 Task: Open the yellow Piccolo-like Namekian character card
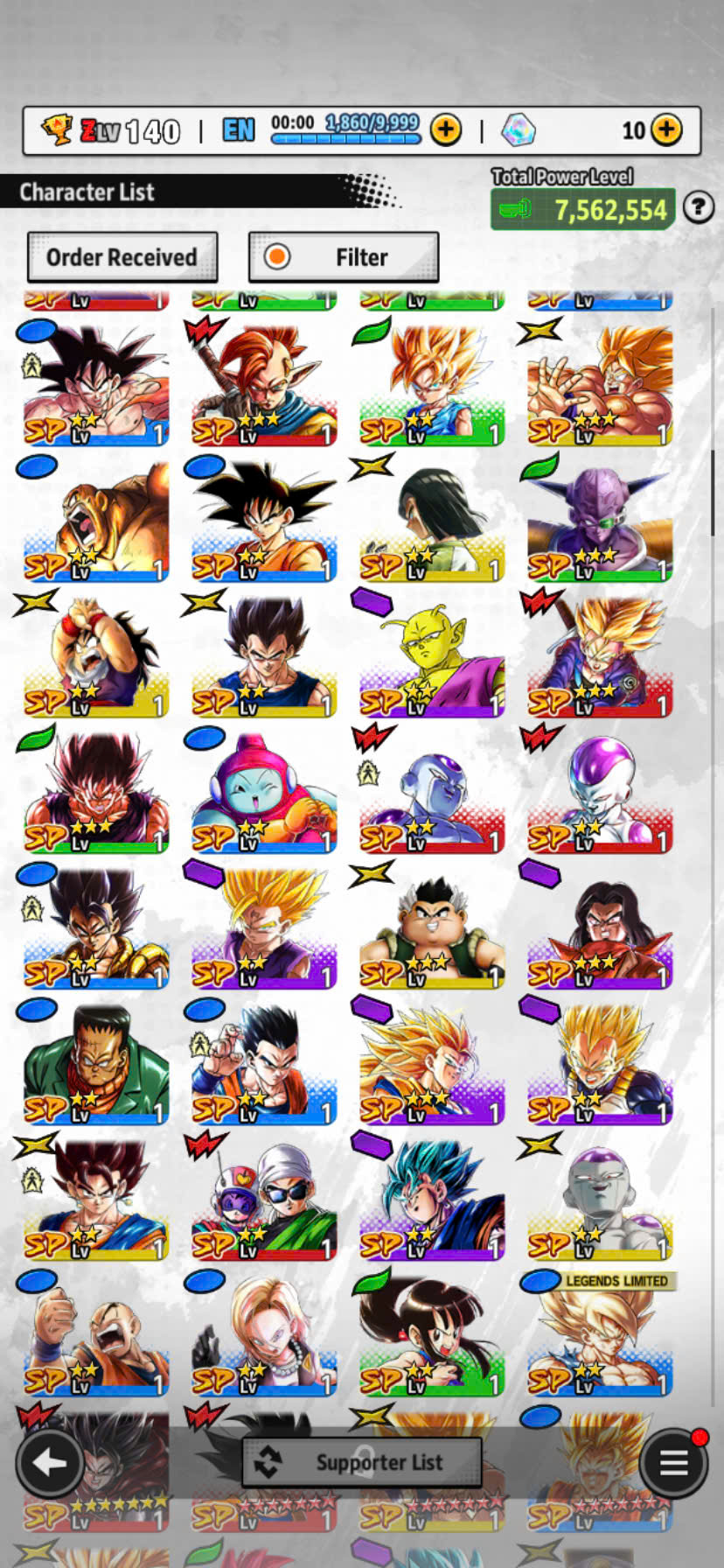coord(432,655)
